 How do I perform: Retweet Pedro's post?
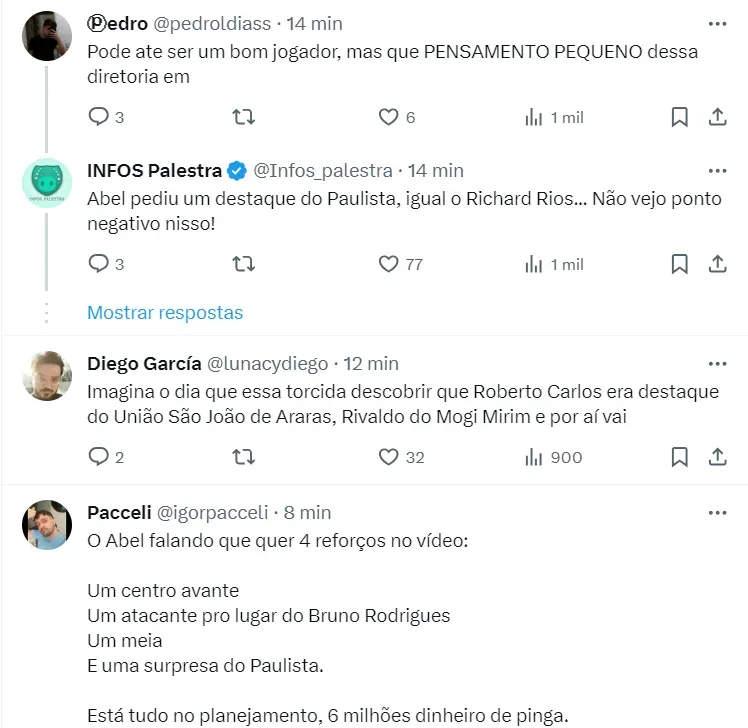pyautogui.click(x=243, y=117)
